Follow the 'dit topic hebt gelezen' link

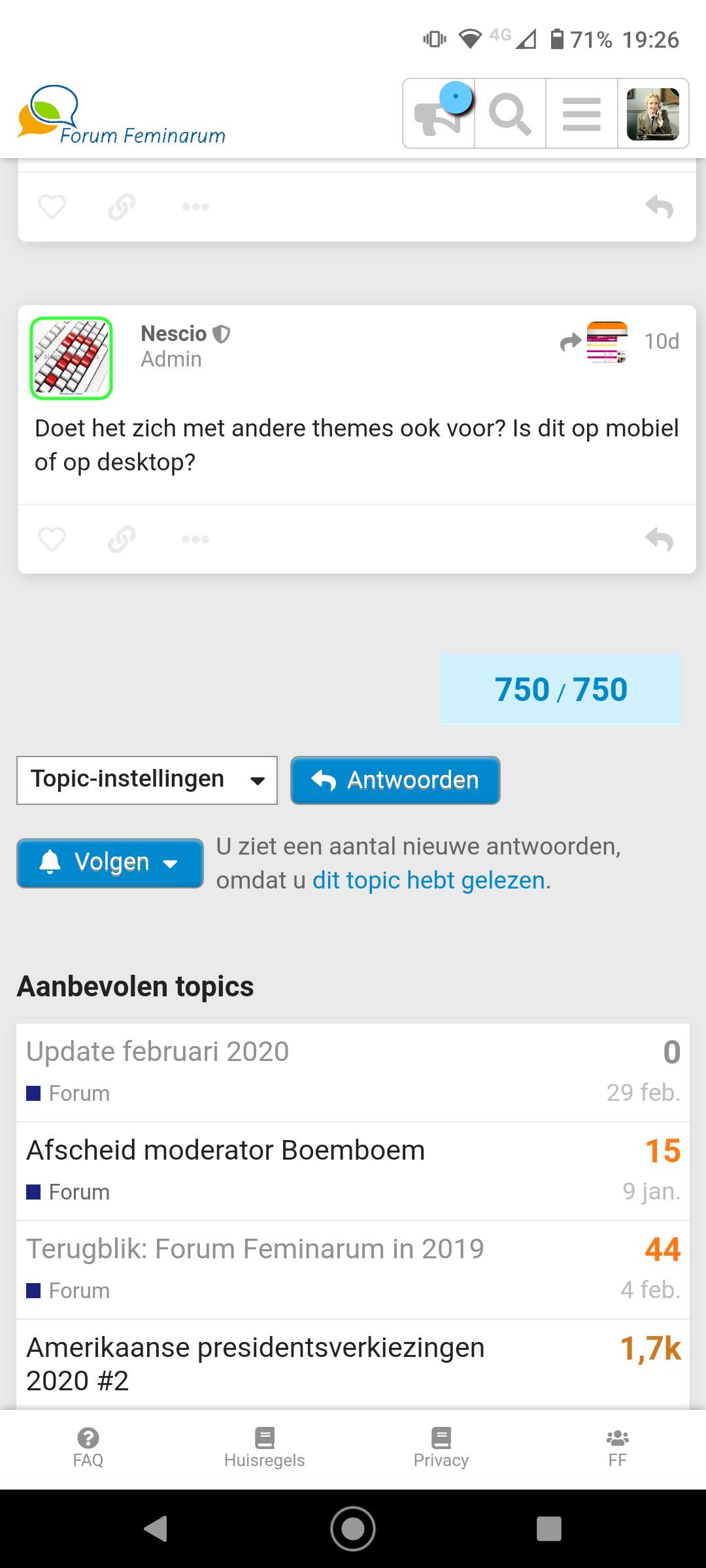point(429,881)
